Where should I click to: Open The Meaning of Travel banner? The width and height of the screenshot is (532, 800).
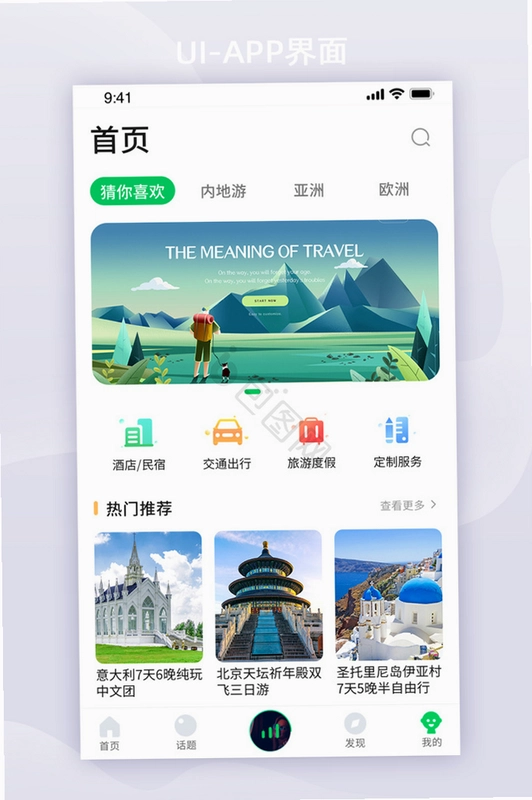pos(265,302)
